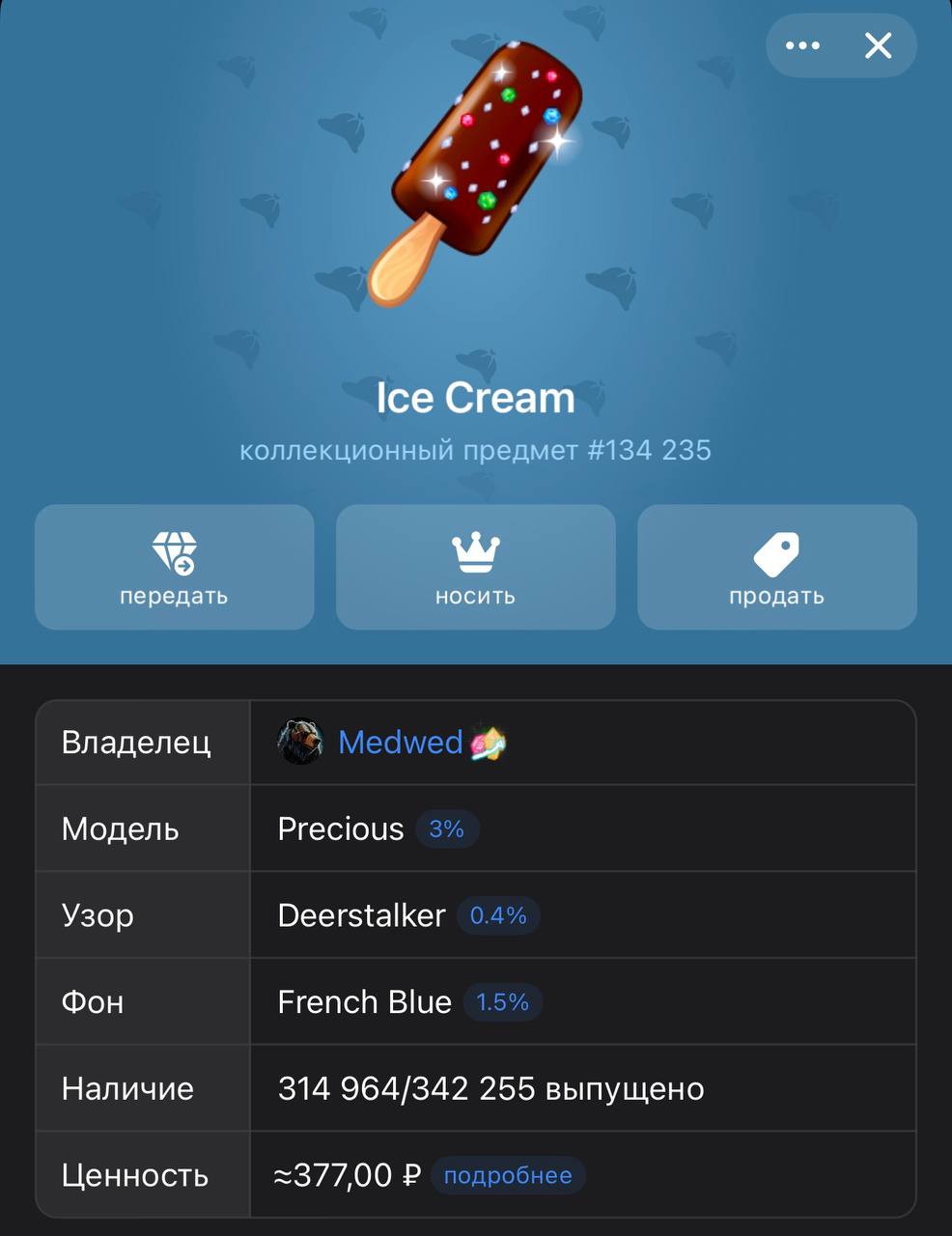Image resolution: width=952 pixels, height=1236 pixels.
Task: Open owner profile via the Medwed link
Action: [400, 743]
